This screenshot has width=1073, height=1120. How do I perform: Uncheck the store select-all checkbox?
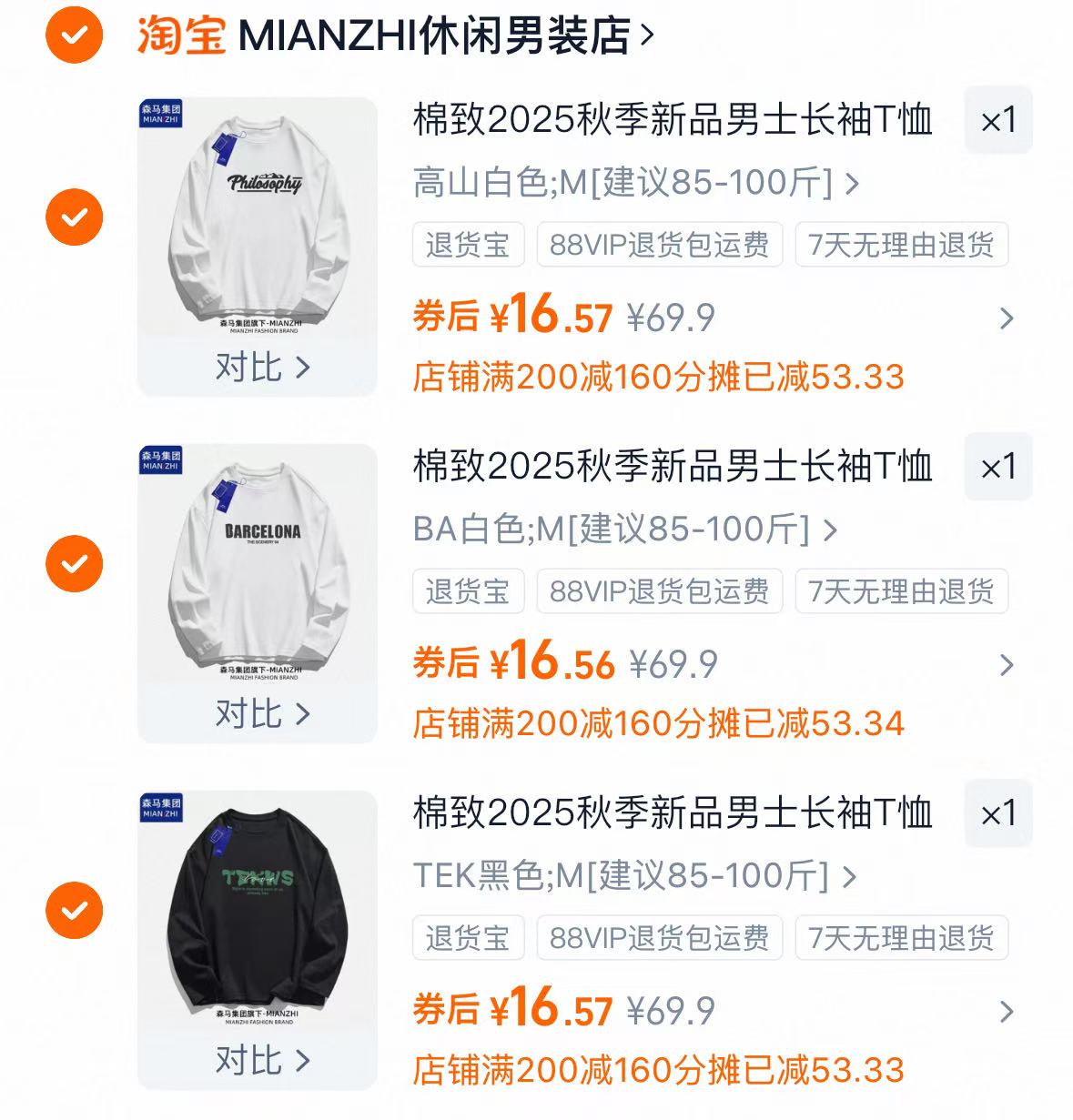tap(73, 37)
